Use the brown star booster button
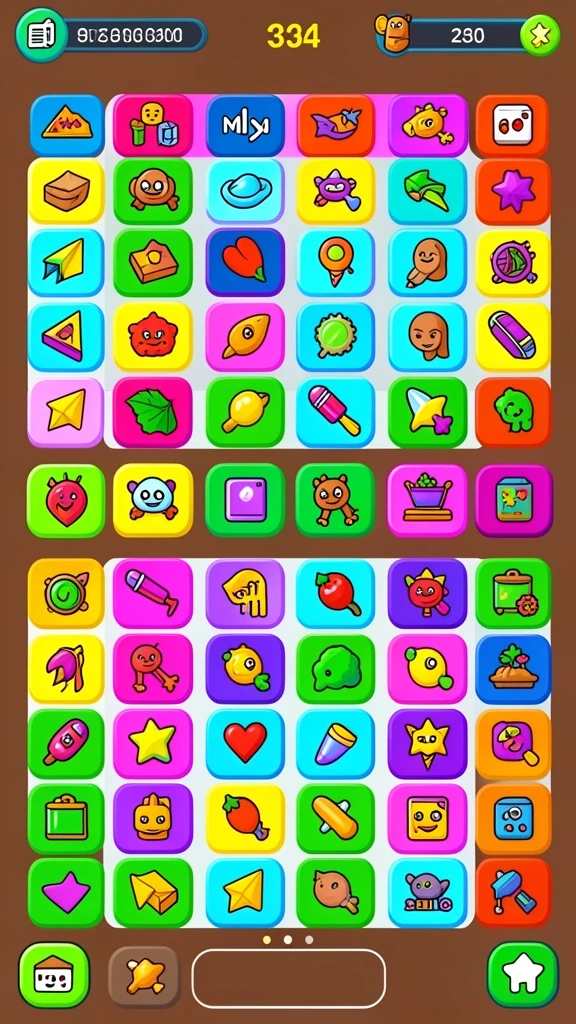Viewport: 576px width, 1024px height. pyautogui.click(x=144, y=976)
